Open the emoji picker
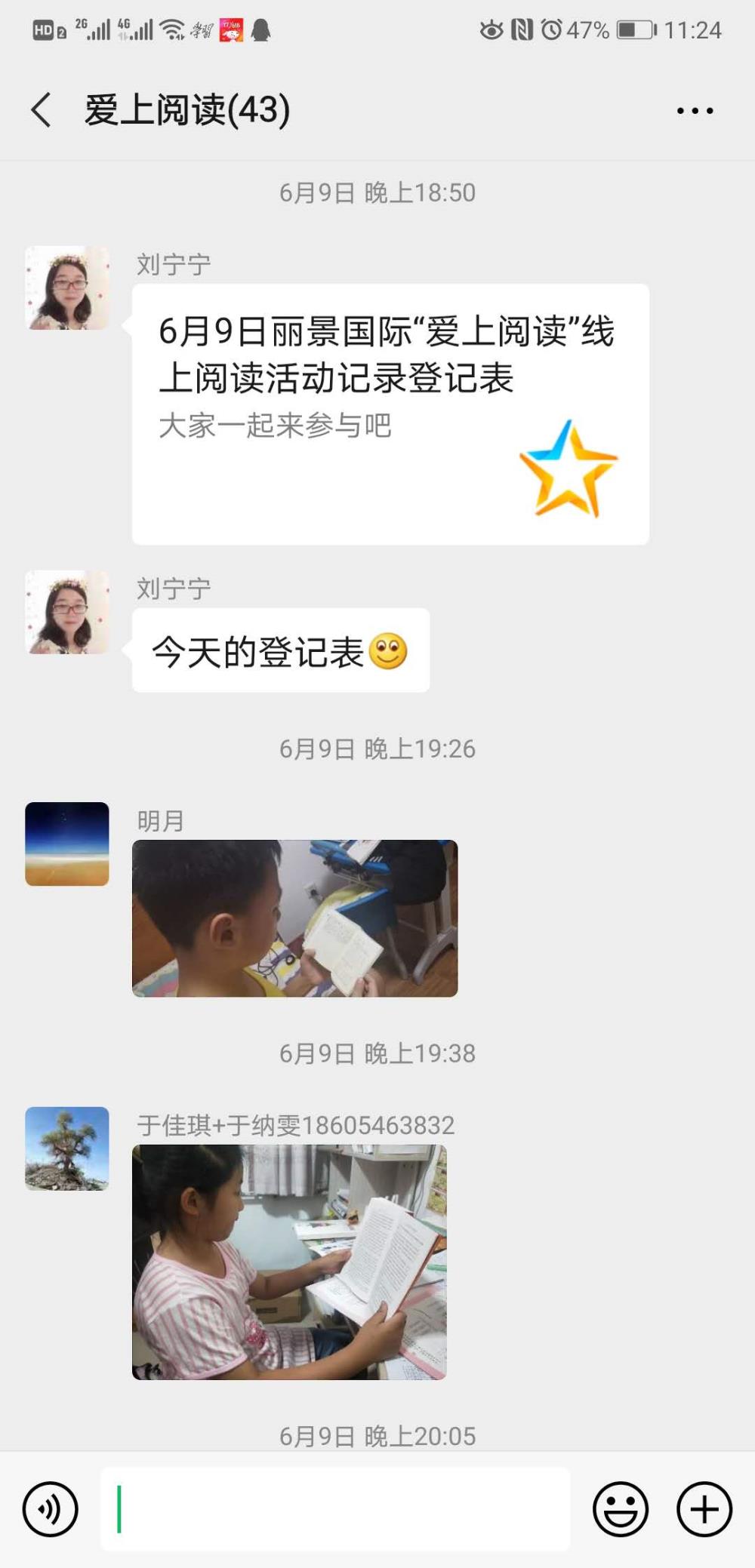 click(x=621, y=1509)
